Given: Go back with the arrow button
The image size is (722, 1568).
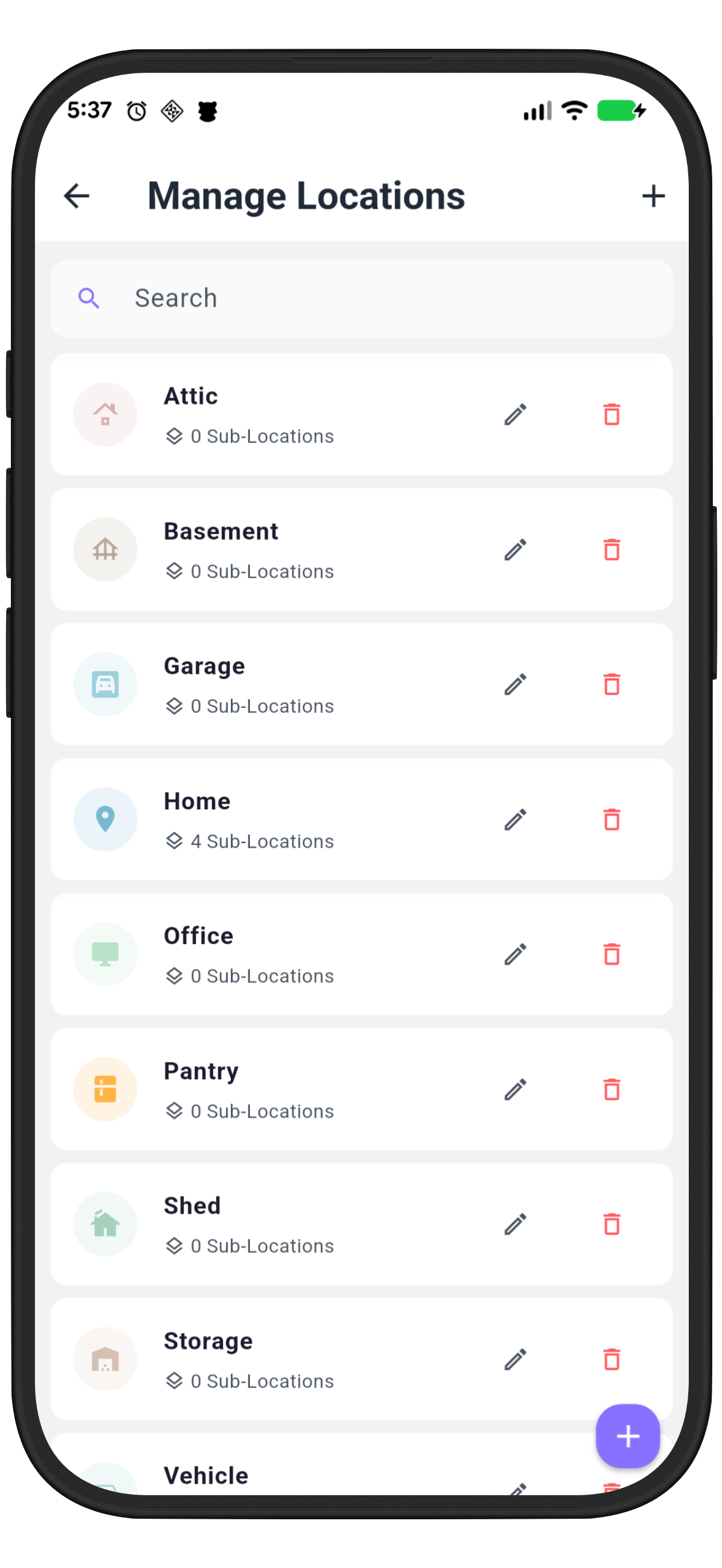Looking at the screenshot, I should (76, 195).
